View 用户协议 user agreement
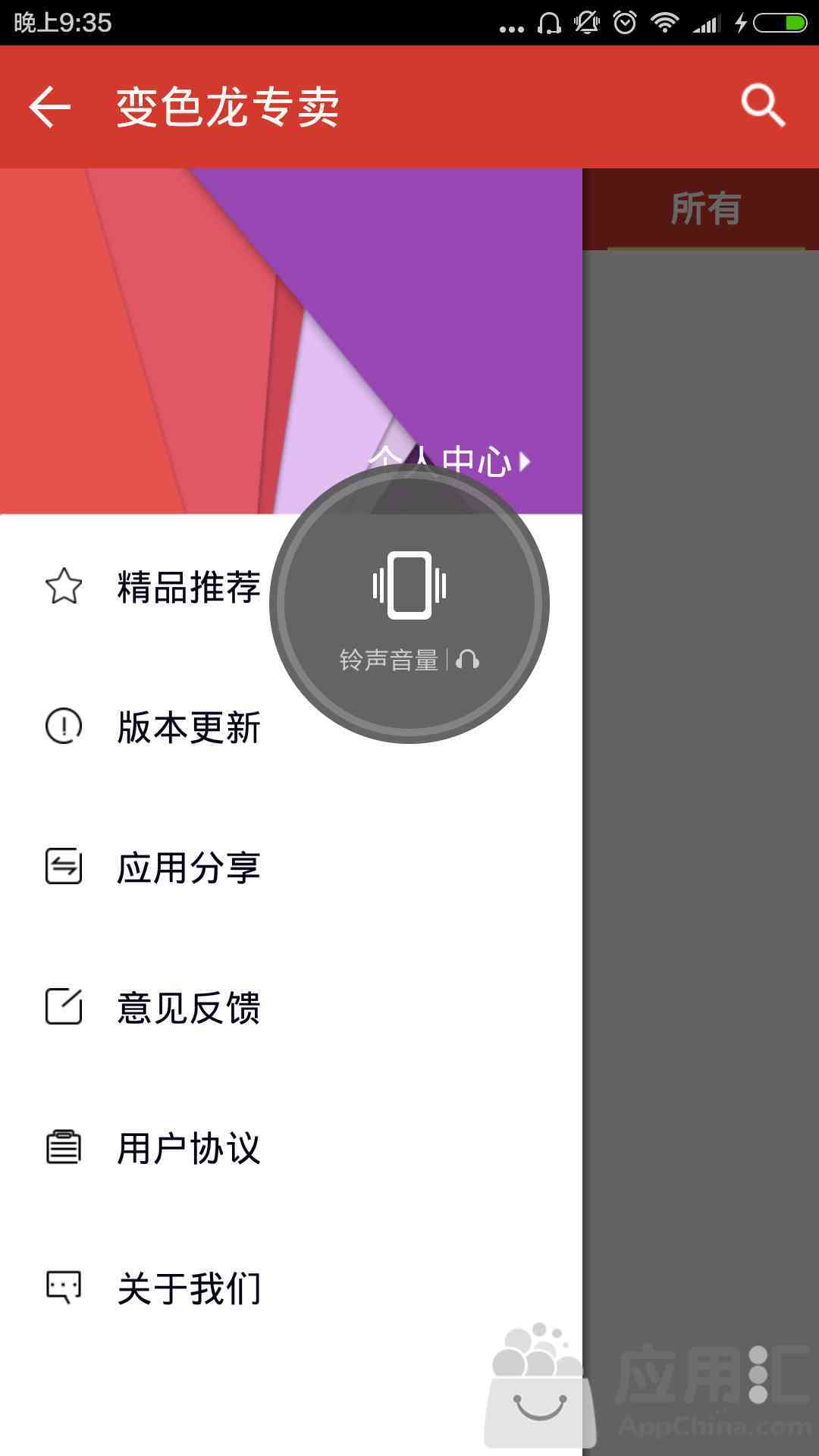This screenshot has height=1456, width=819. 188,1148
